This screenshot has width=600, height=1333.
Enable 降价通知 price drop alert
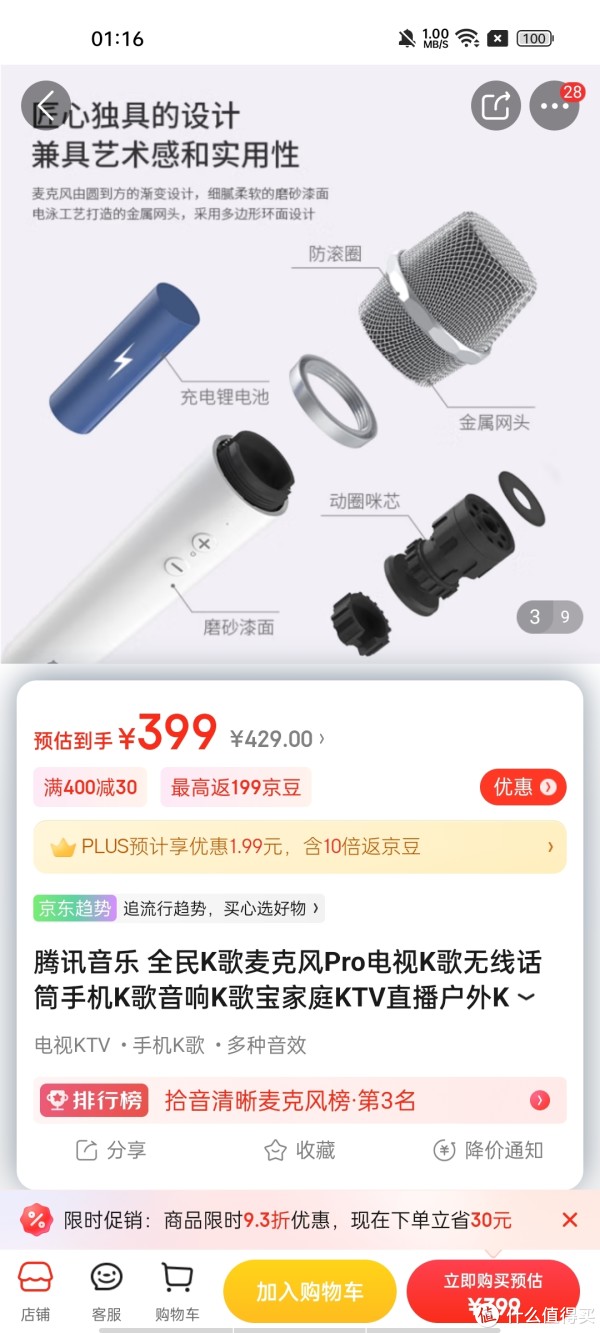click(488, 1150)
